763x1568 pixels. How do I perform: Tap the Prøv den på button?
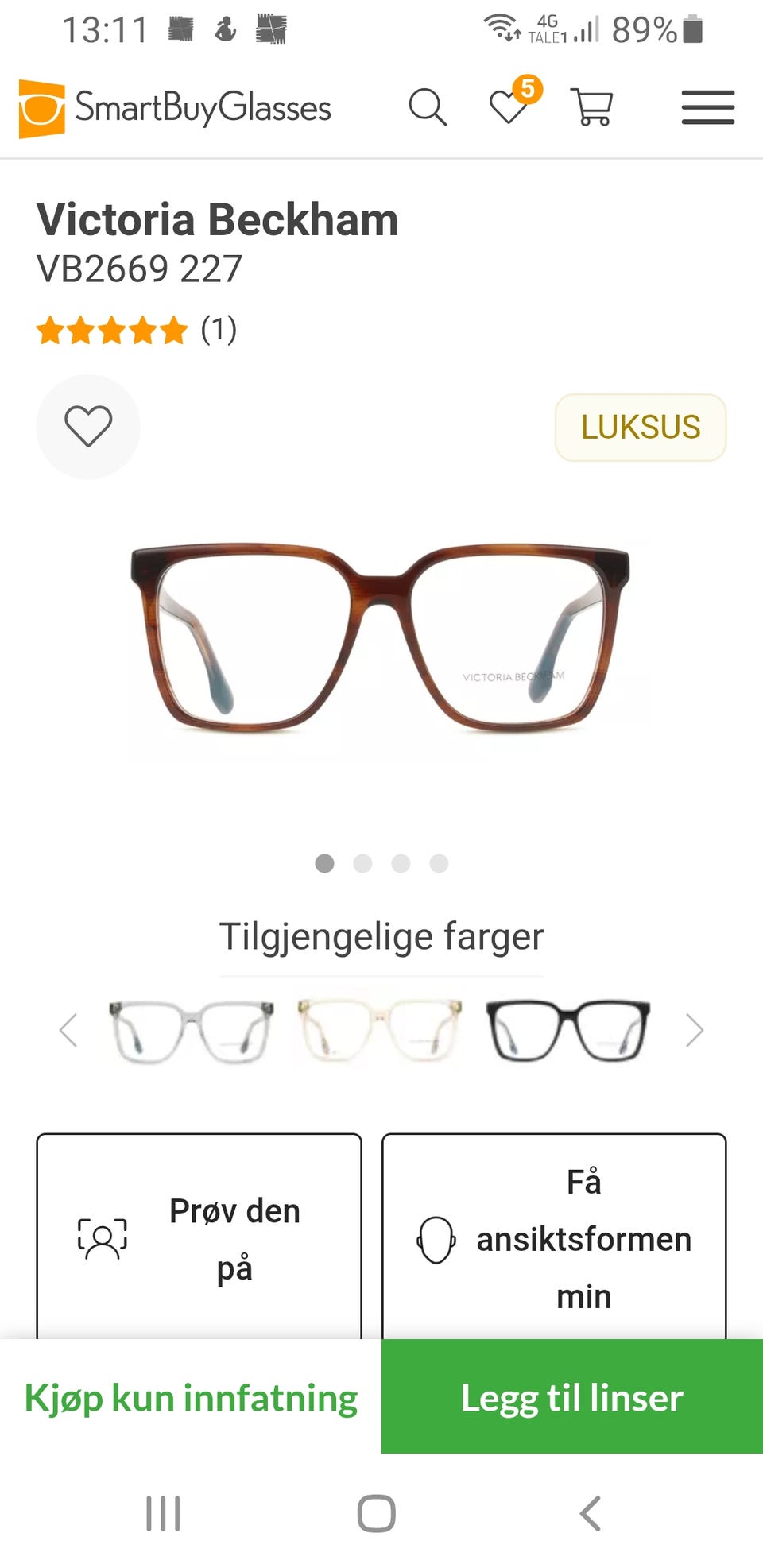tap(199, 1237)
